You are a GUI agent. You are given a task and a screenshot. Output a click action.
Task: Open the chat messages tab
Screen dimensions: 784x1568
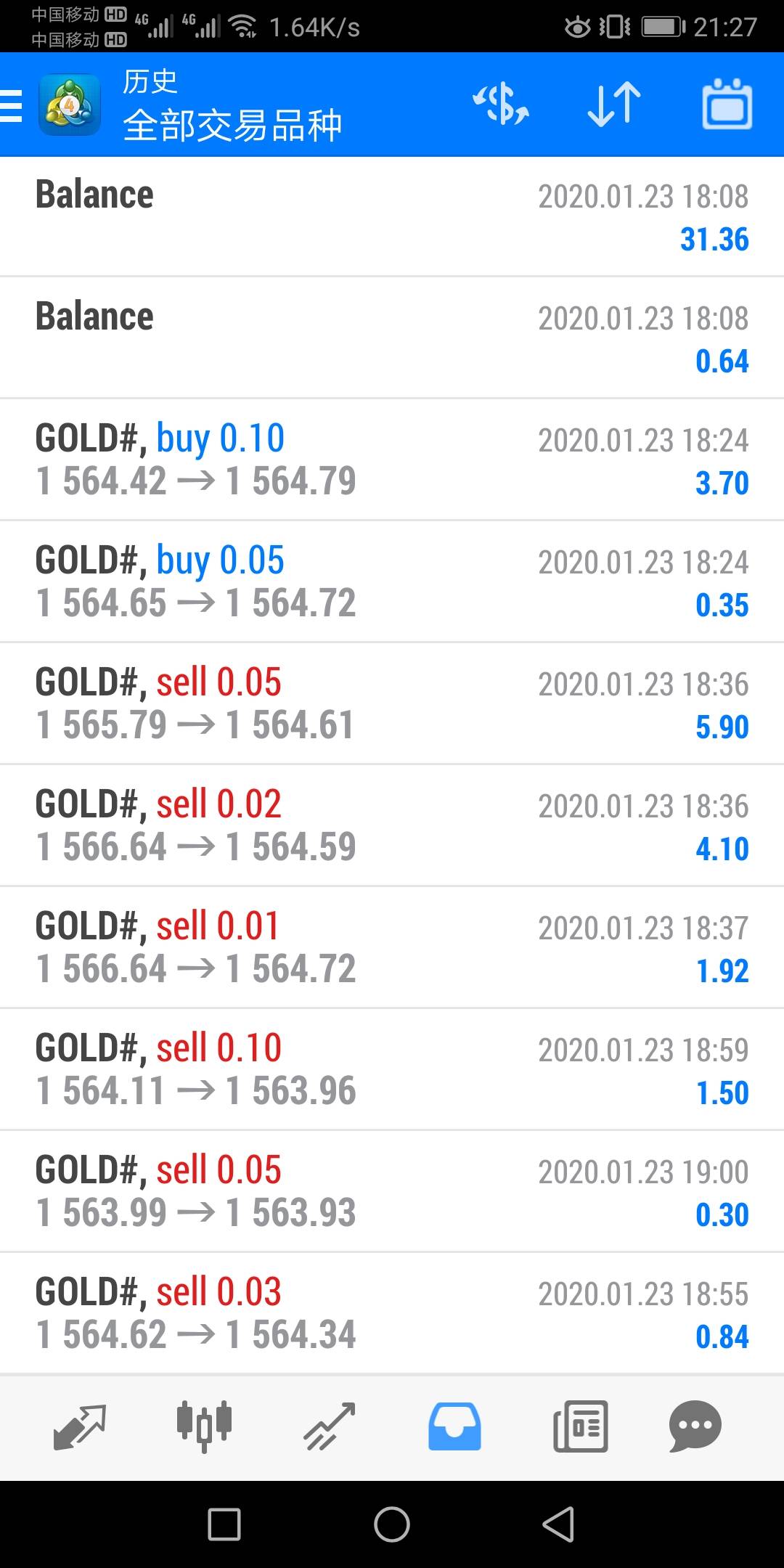tap(695, 1427)
